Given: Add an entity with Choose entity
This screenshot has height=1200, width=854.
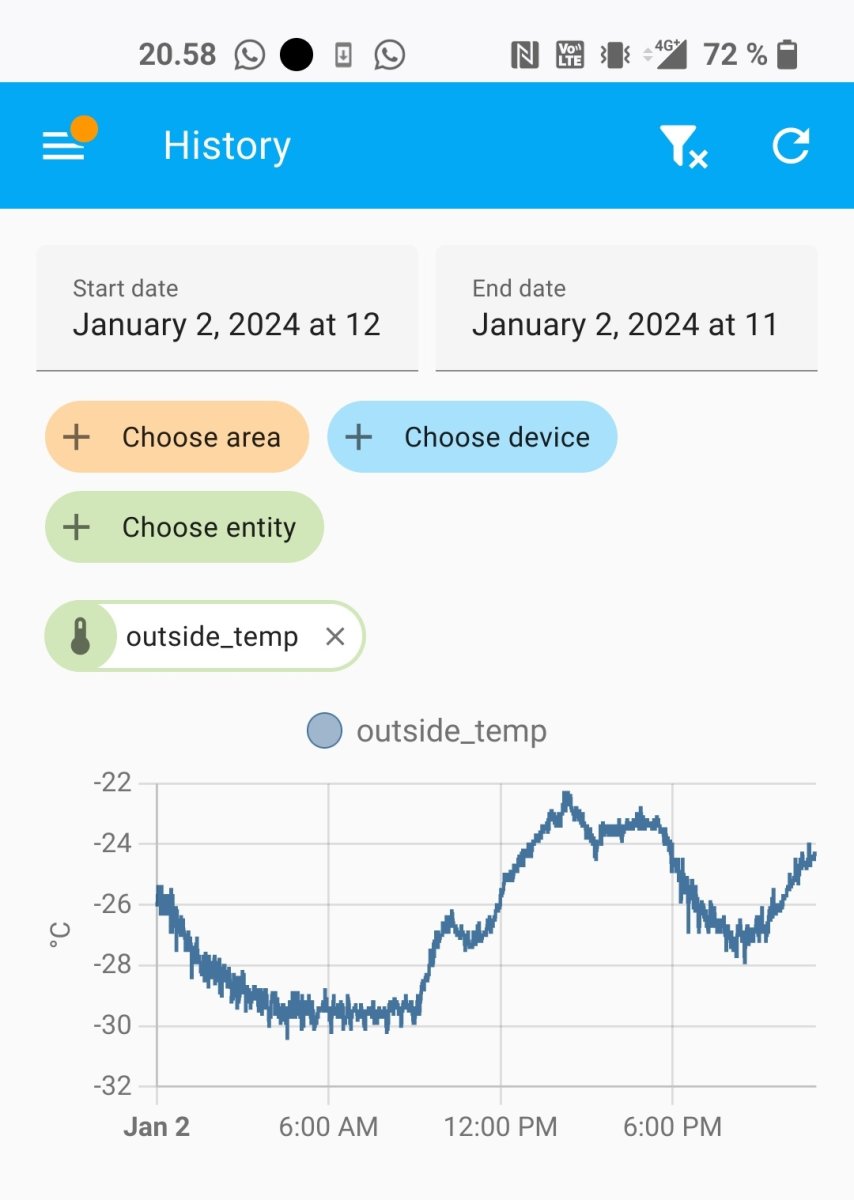Looking at the screenshot, I should point(185,527).
